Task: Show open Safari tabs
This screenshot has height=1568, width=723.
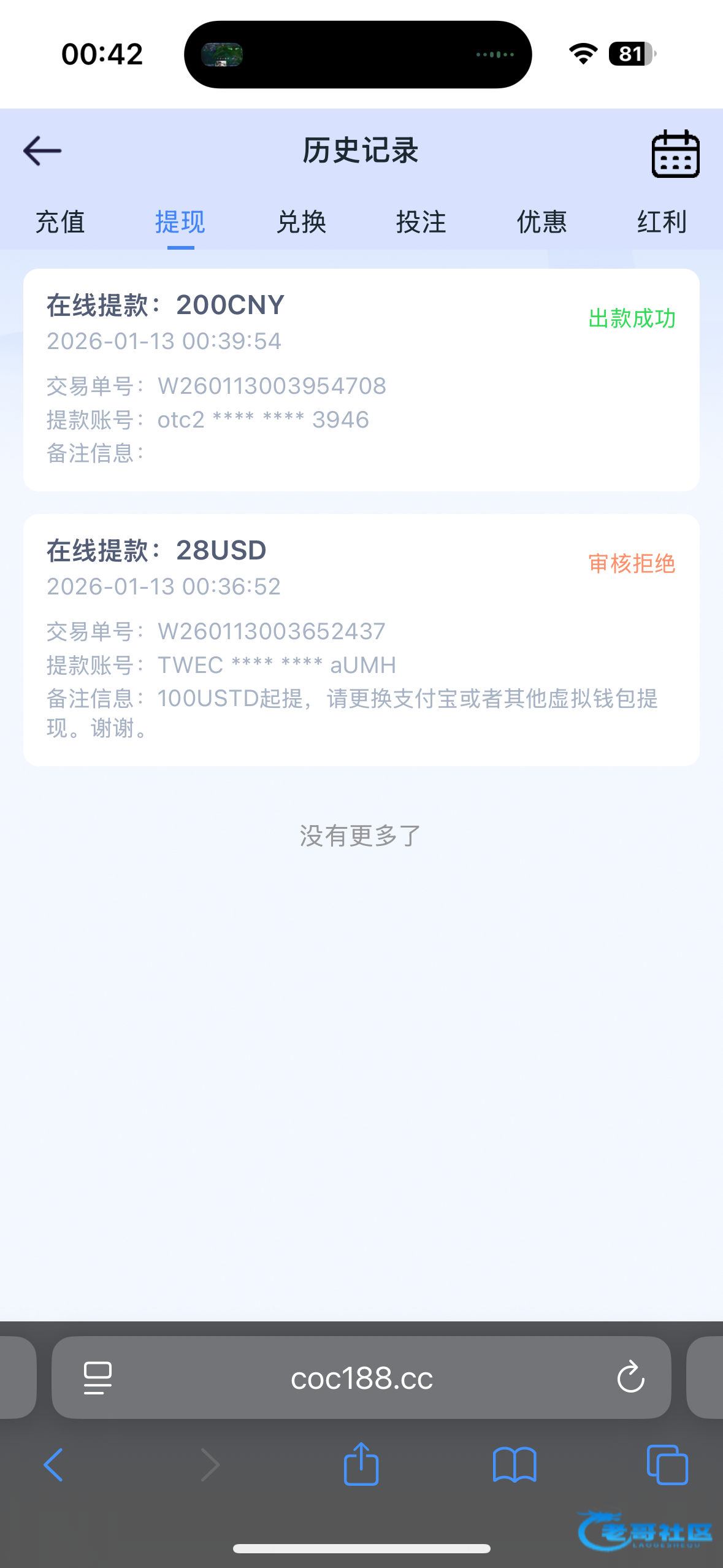Action: coord(667,1466)
